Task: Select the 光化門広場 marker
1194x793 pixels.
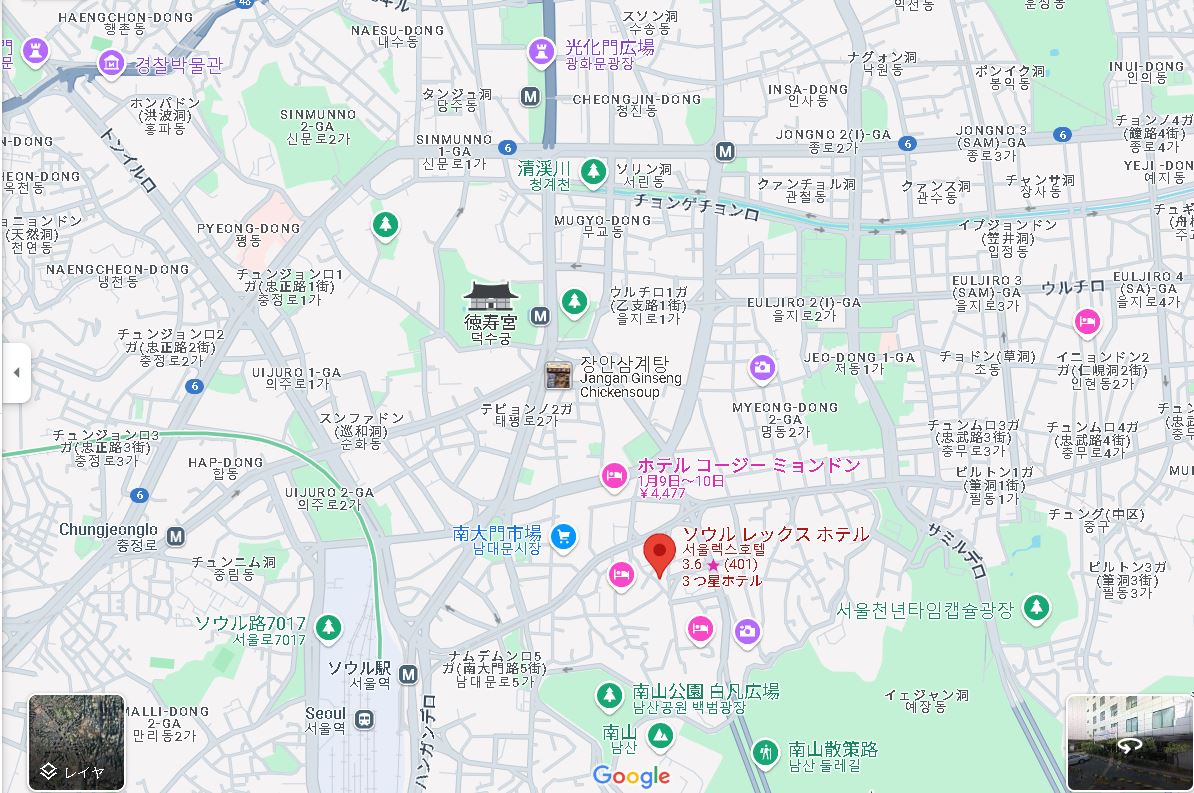Action: tap(541, 48)
